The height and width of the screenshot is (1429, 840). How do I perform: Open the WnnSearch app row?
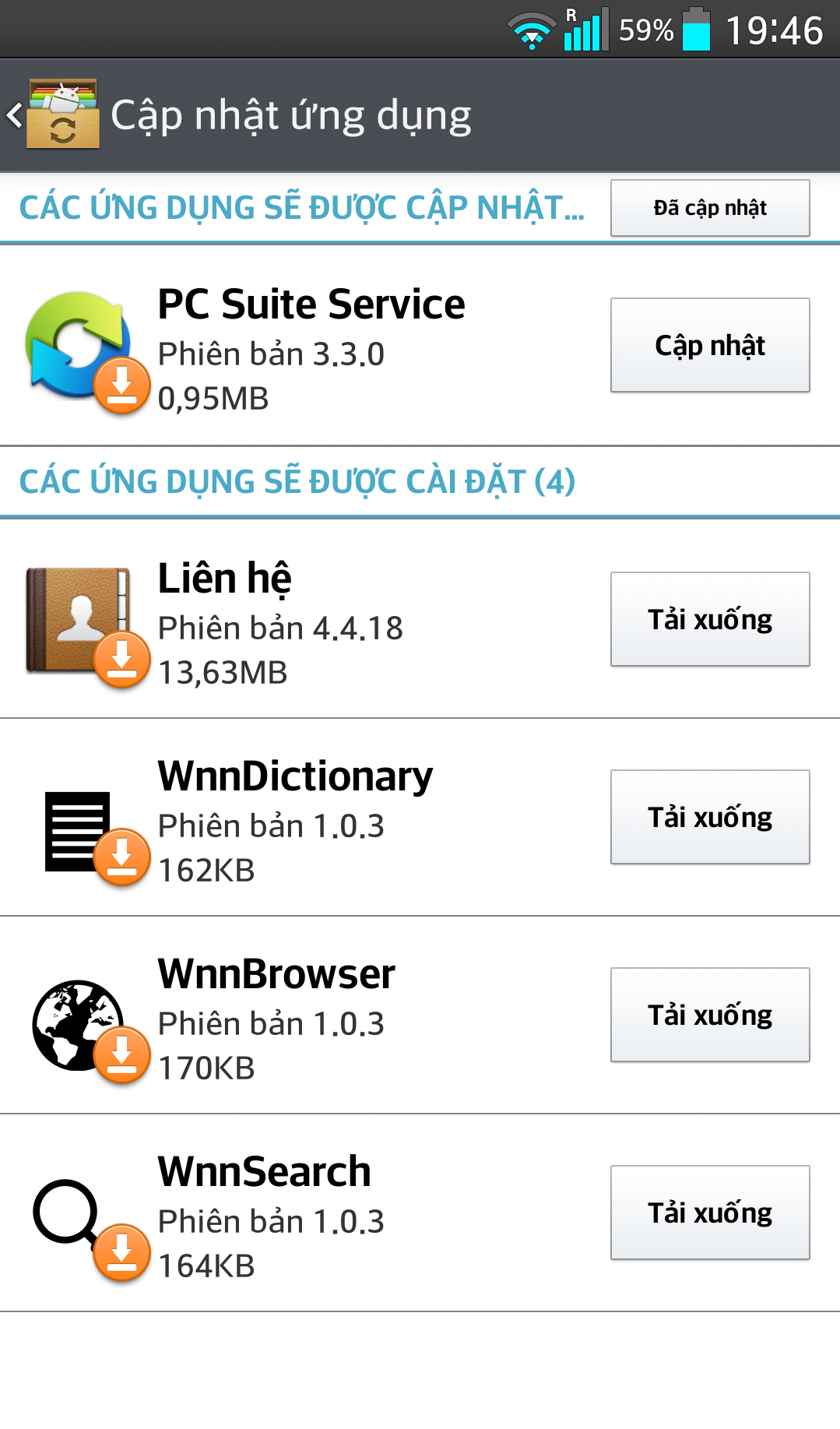(420, 1213)
